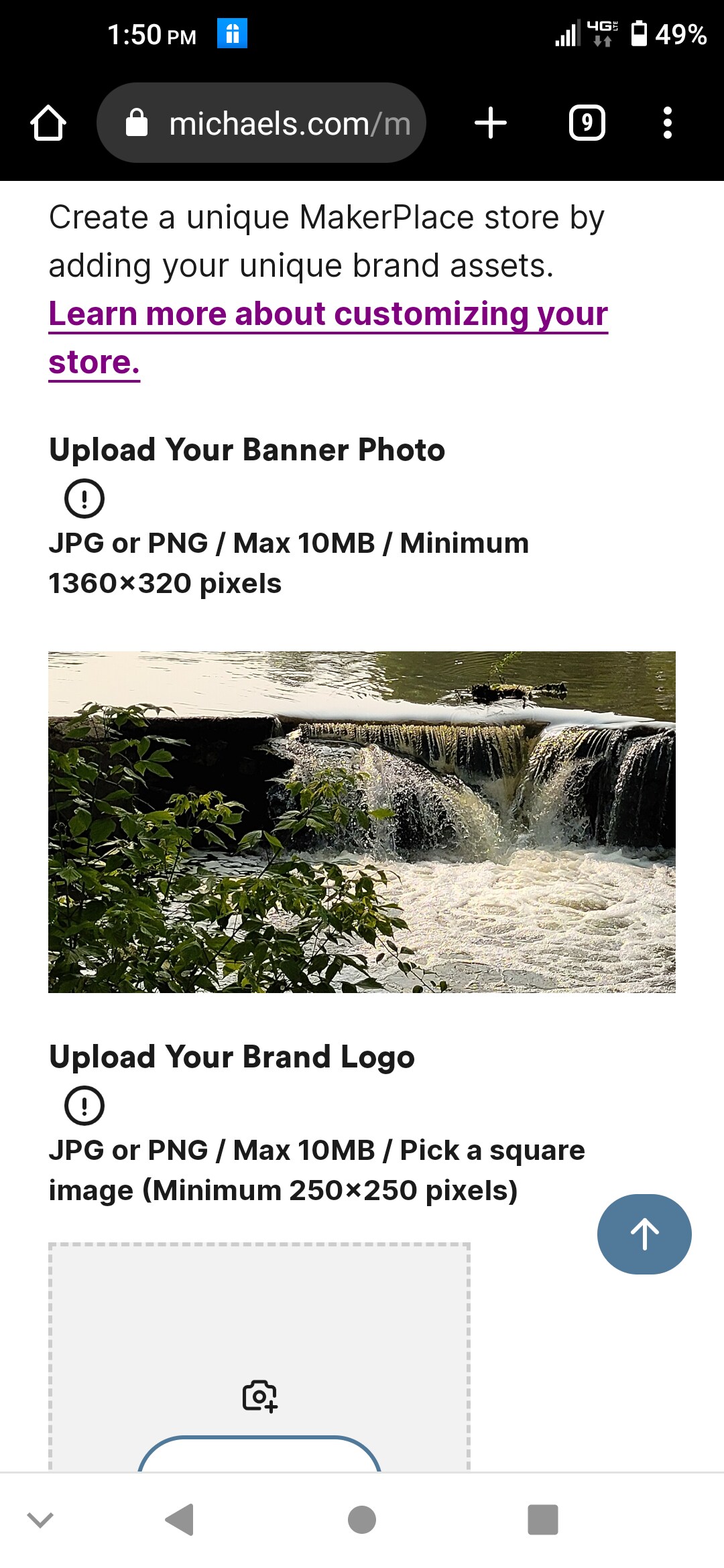724x1568 pixels.
Task: Tap the Android home navigation circle
Action: (361, 1520)
